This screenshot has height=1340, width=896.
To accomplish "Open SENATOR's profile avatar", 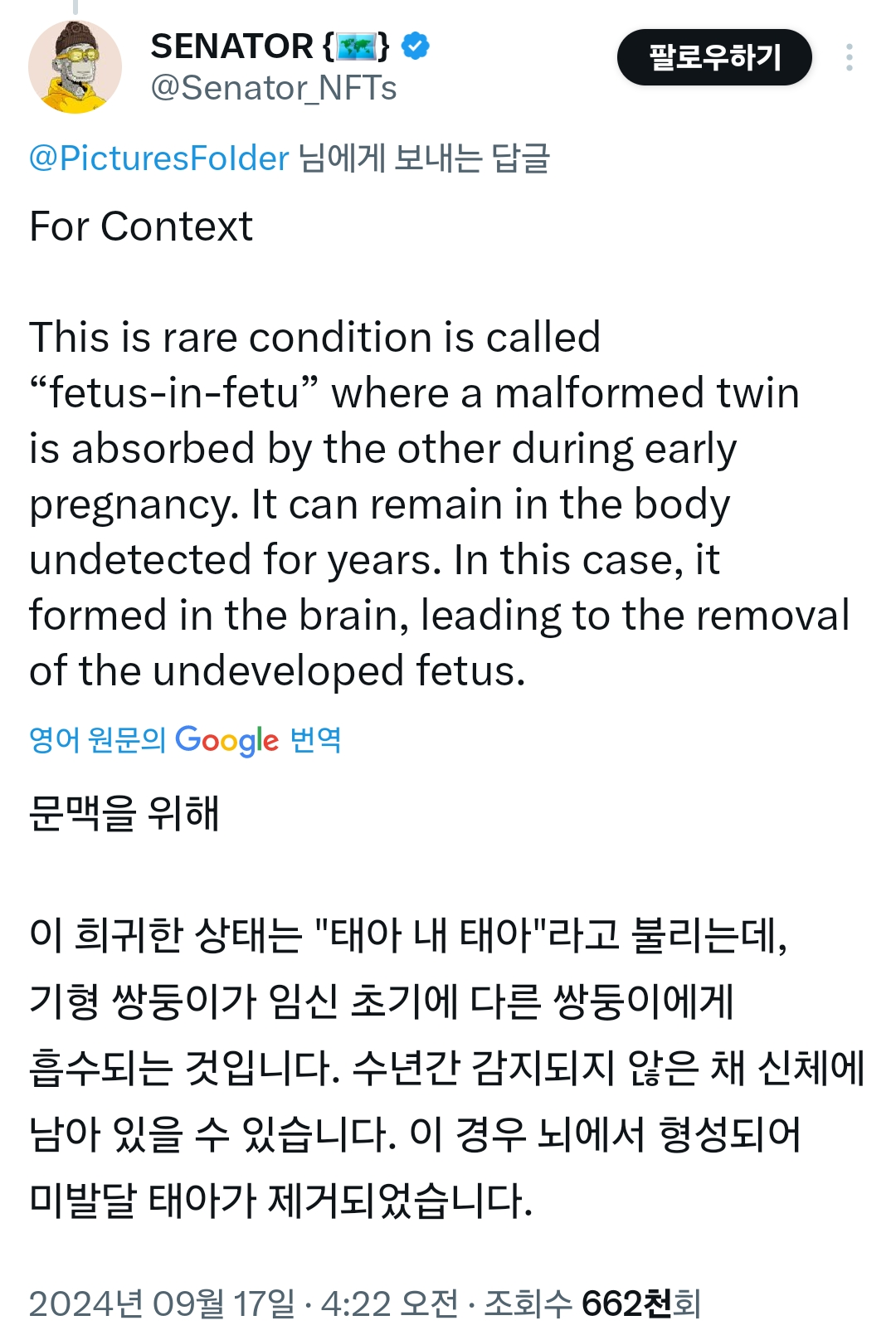I will [75, 66].
